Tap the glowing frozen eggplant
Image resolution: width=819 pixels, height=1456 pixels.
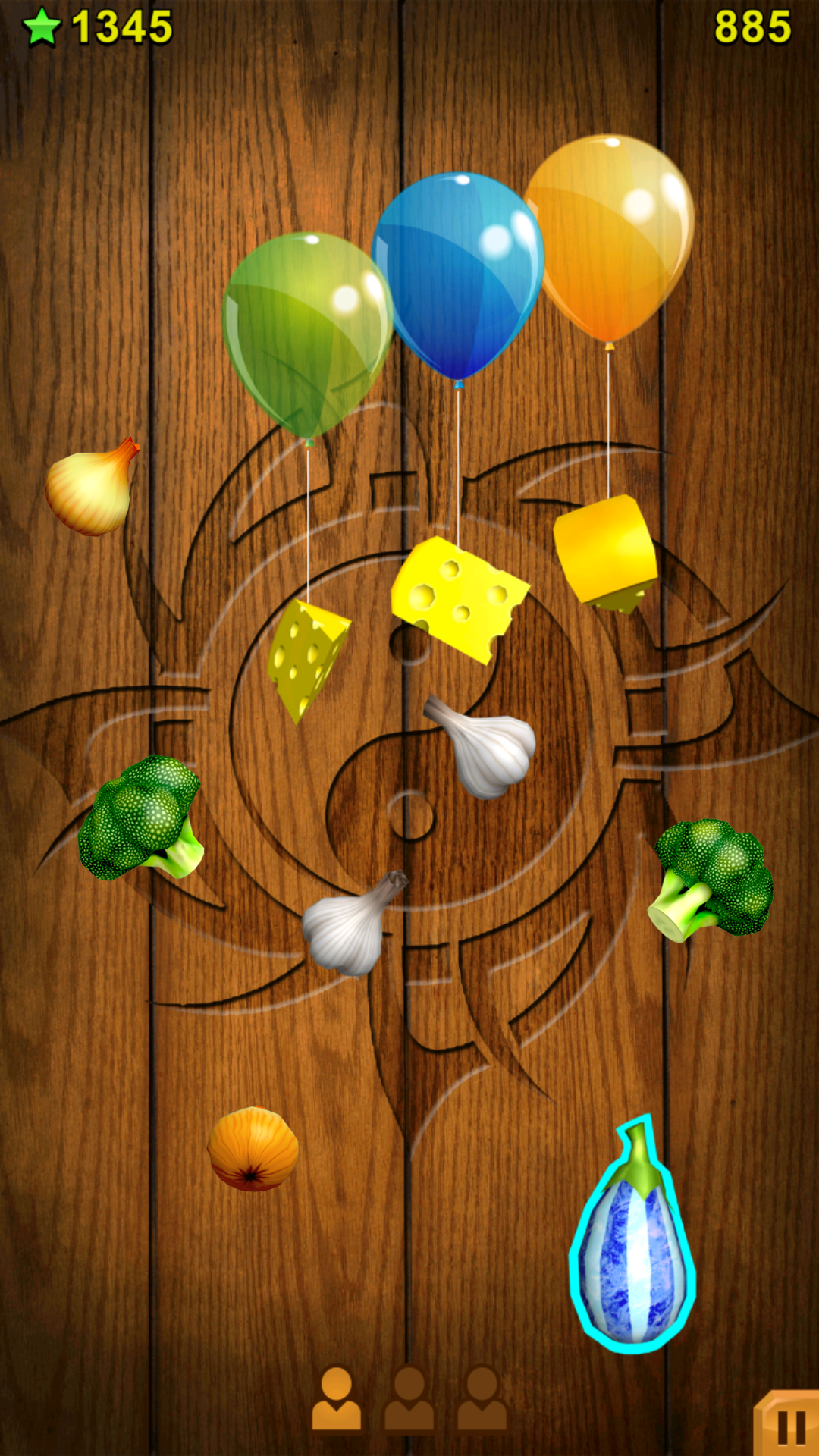click(632, 1235)
